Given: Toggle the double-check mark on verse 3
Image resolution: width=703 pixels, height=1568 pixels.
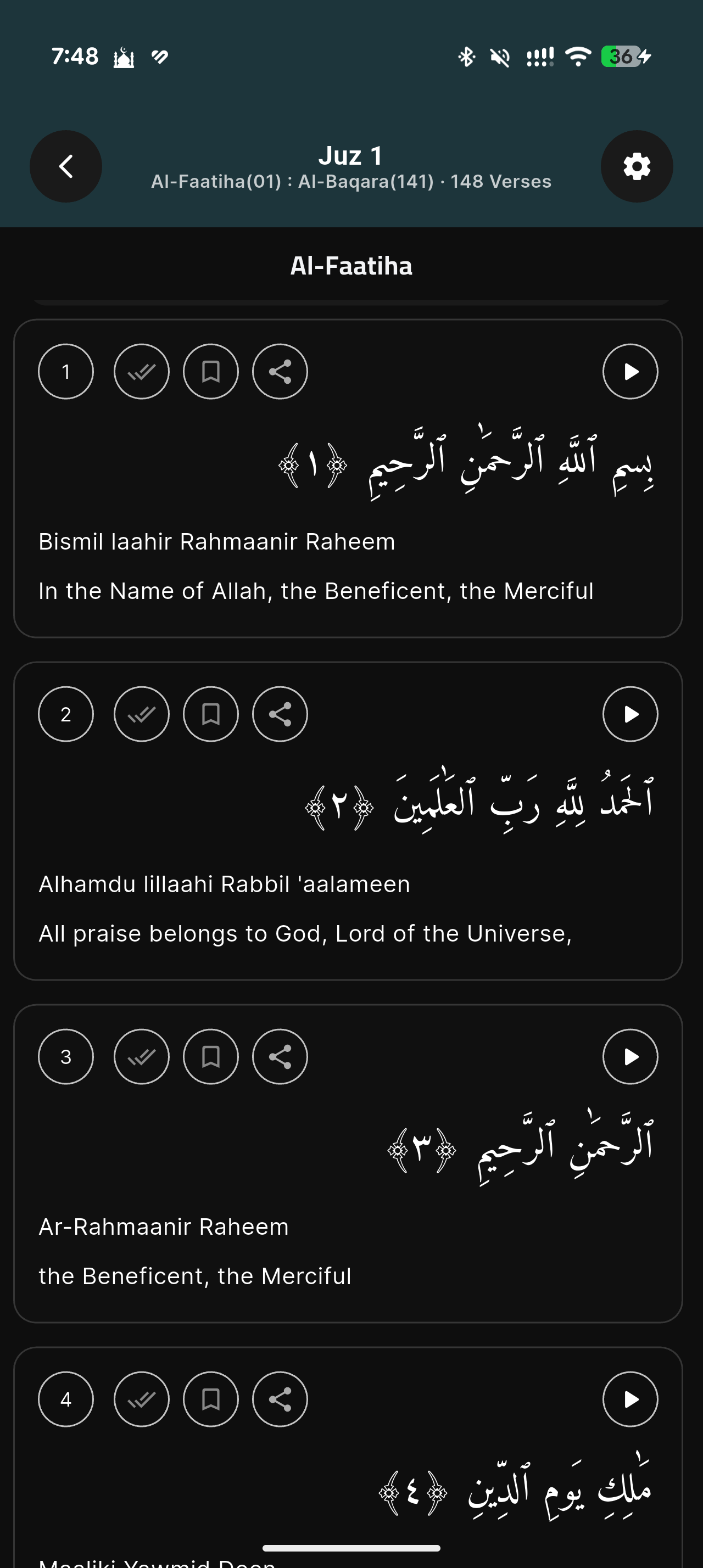Looking at the screenshot, I should tap(141, 1057).
